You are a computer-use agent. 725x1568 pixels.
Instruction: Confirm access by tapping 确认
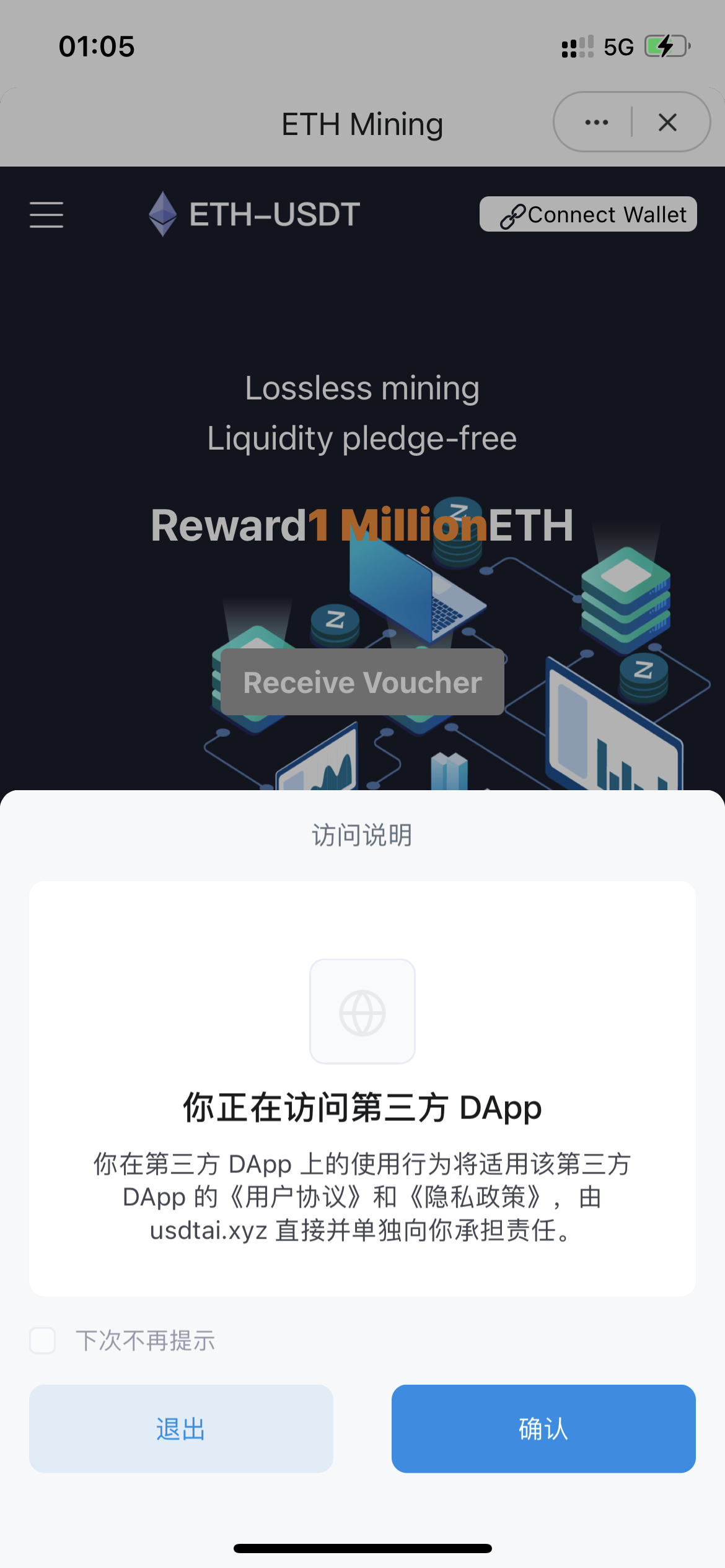(x=543, y=1429)
